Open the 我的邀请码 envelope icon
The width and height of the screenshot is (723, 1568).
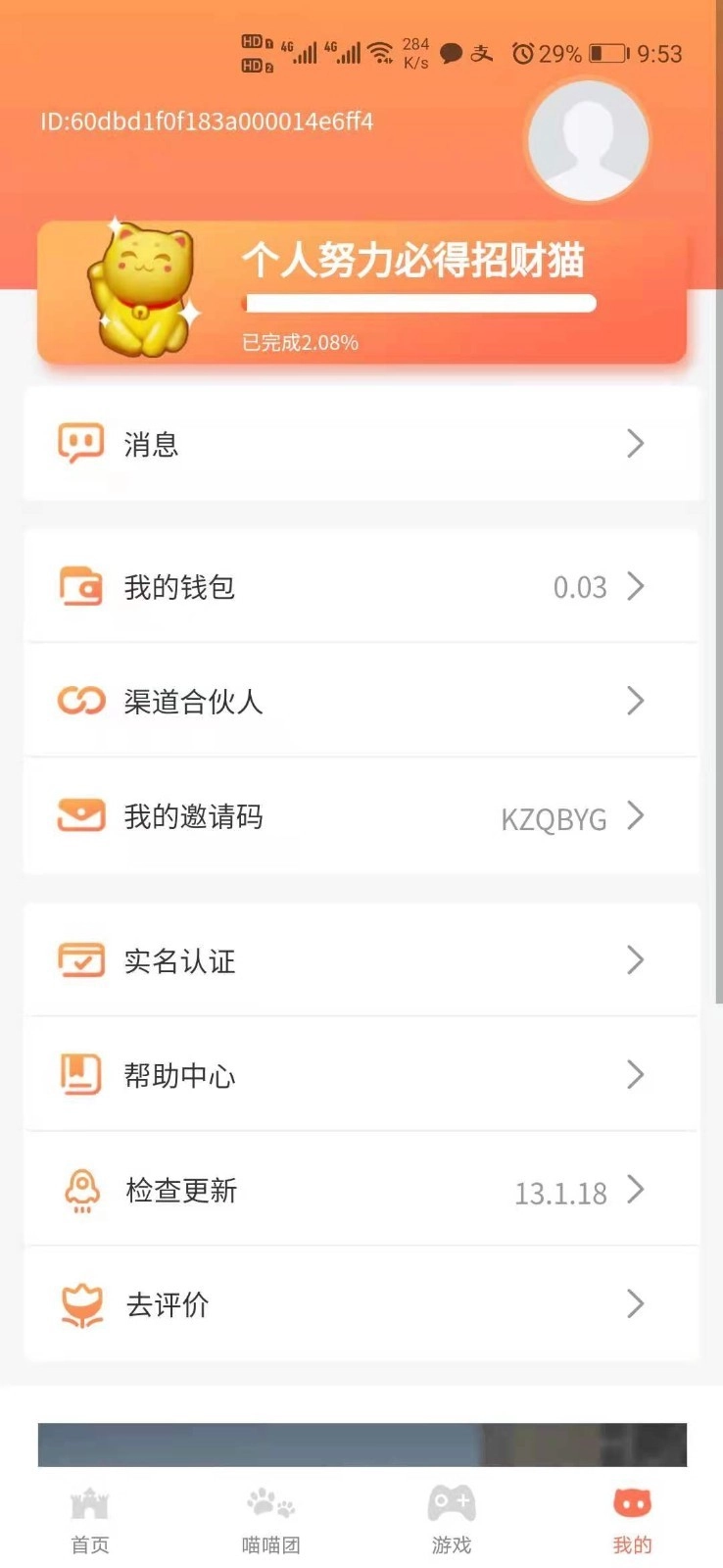80,814
